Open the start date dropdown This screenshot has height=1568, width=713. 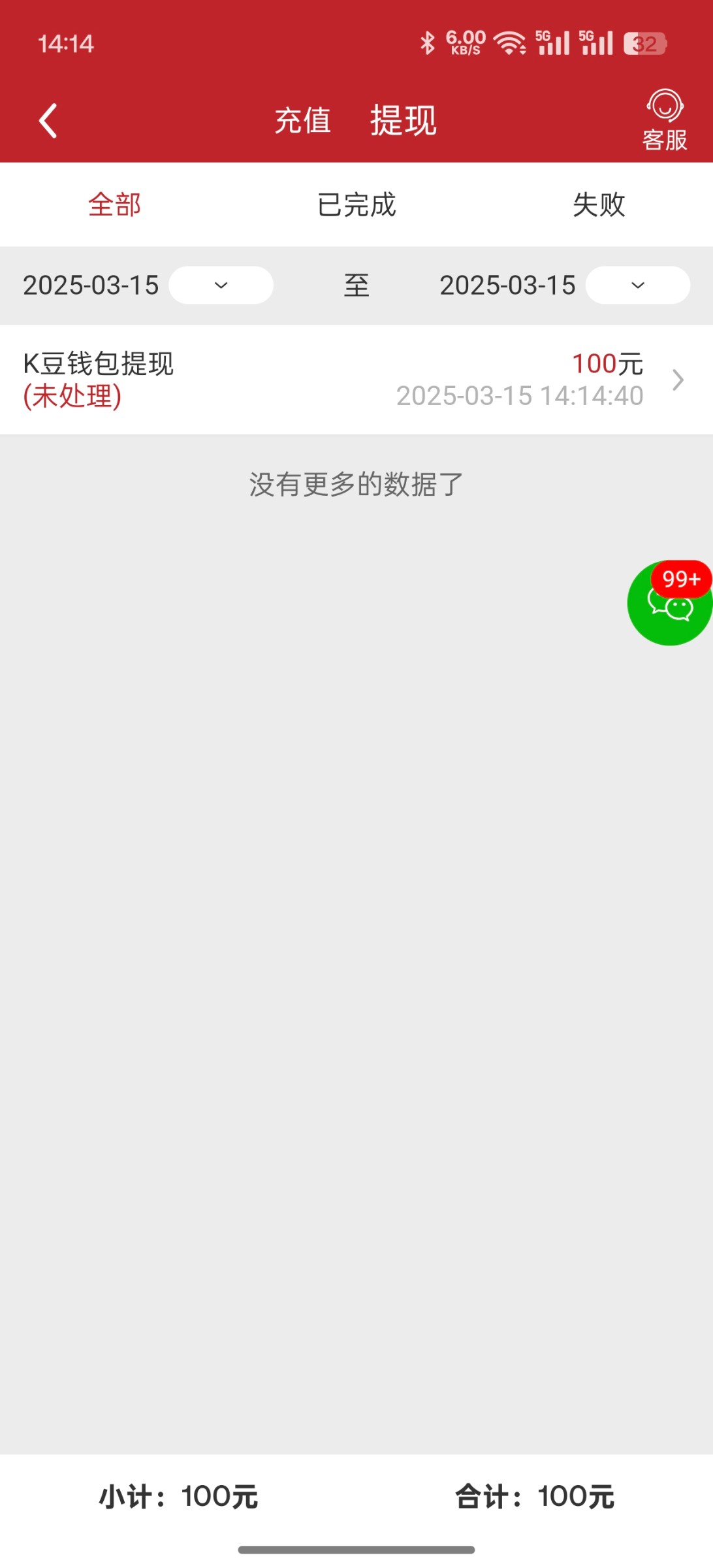click(x=221, y=286)
